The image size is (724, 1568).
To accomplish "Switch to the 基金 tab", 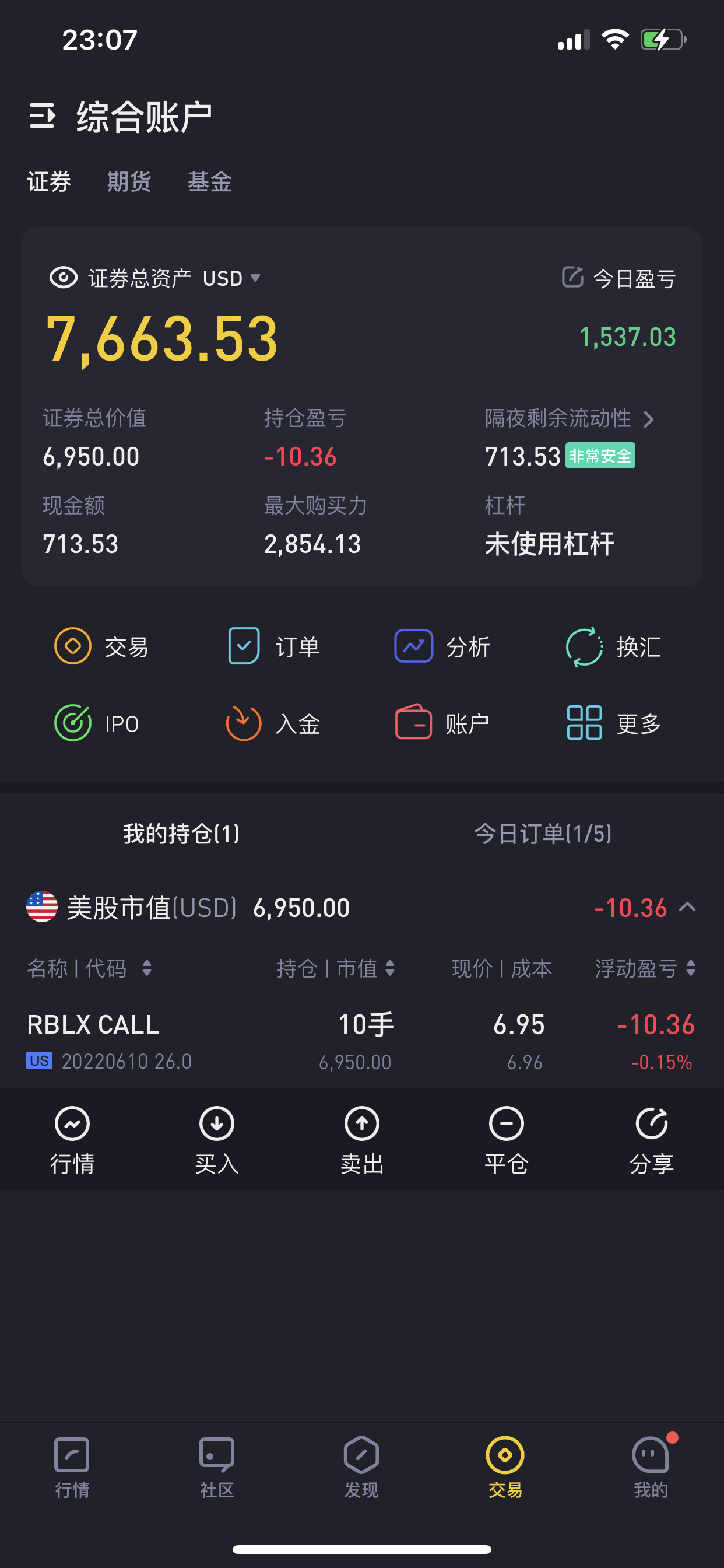I will click(x=209, y=181).
